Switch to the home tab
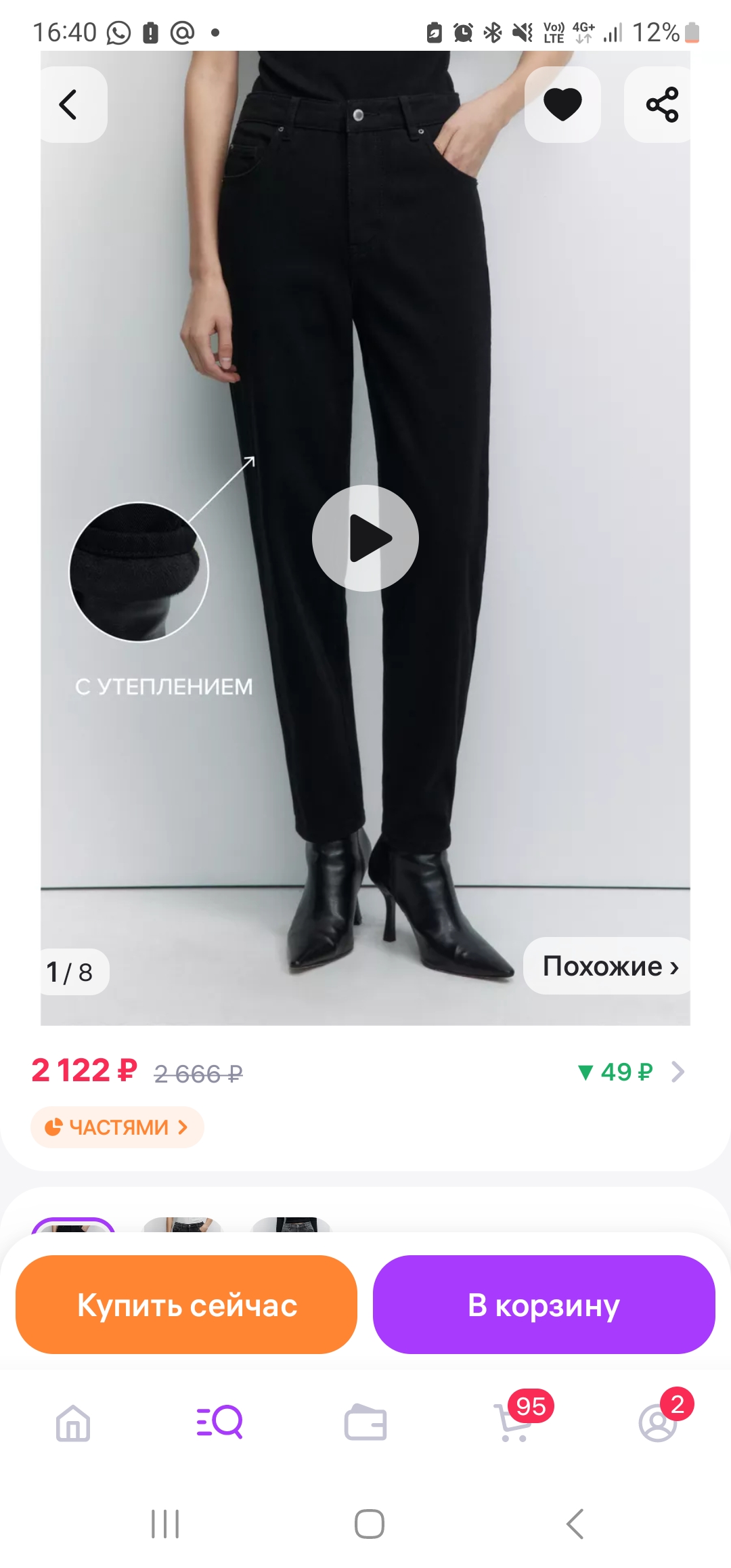 point(73,1422)
